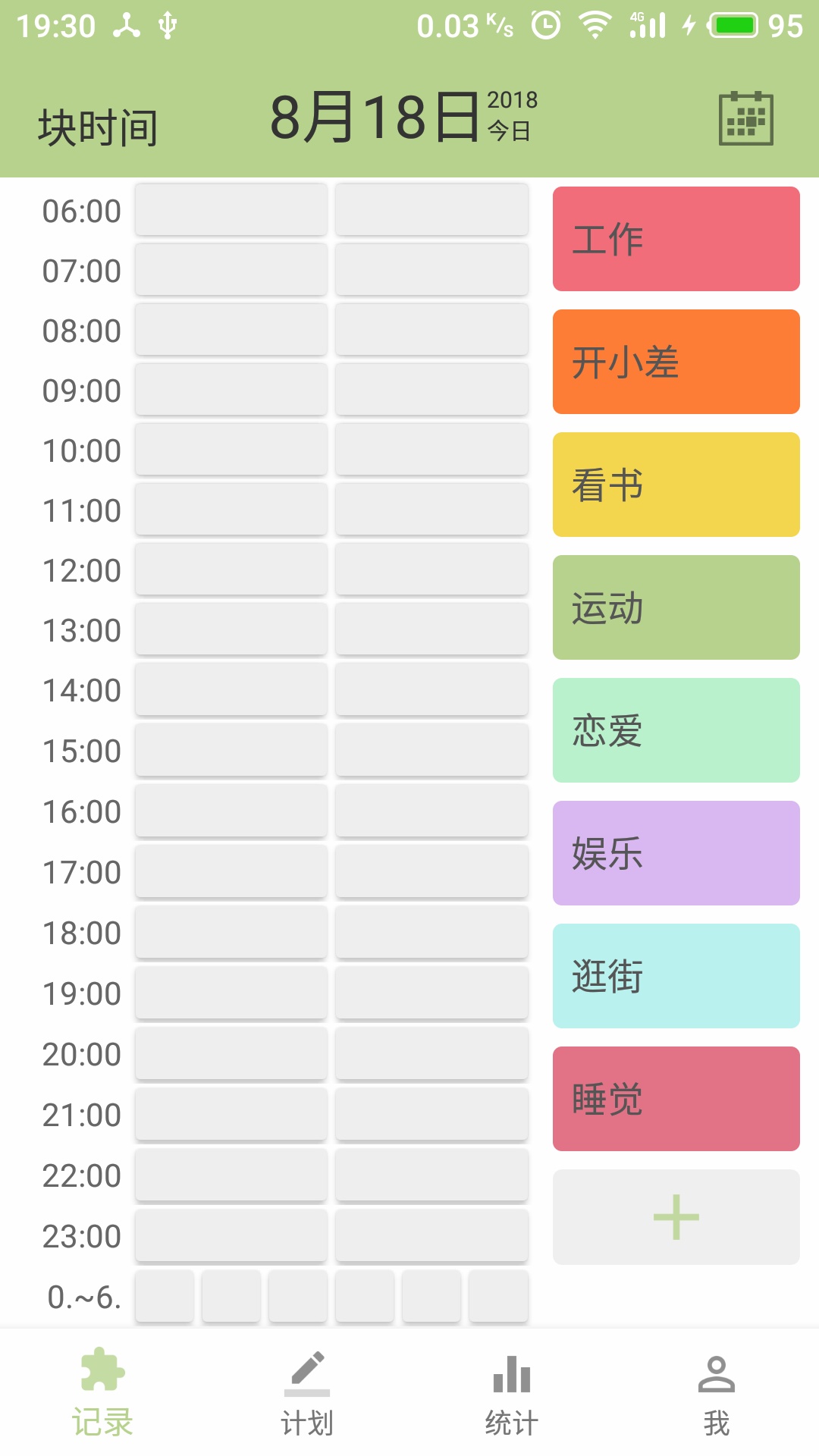Select the 工作 category block
The height and width of the screenshot is (1456, 819).
(x=675, y=238)
